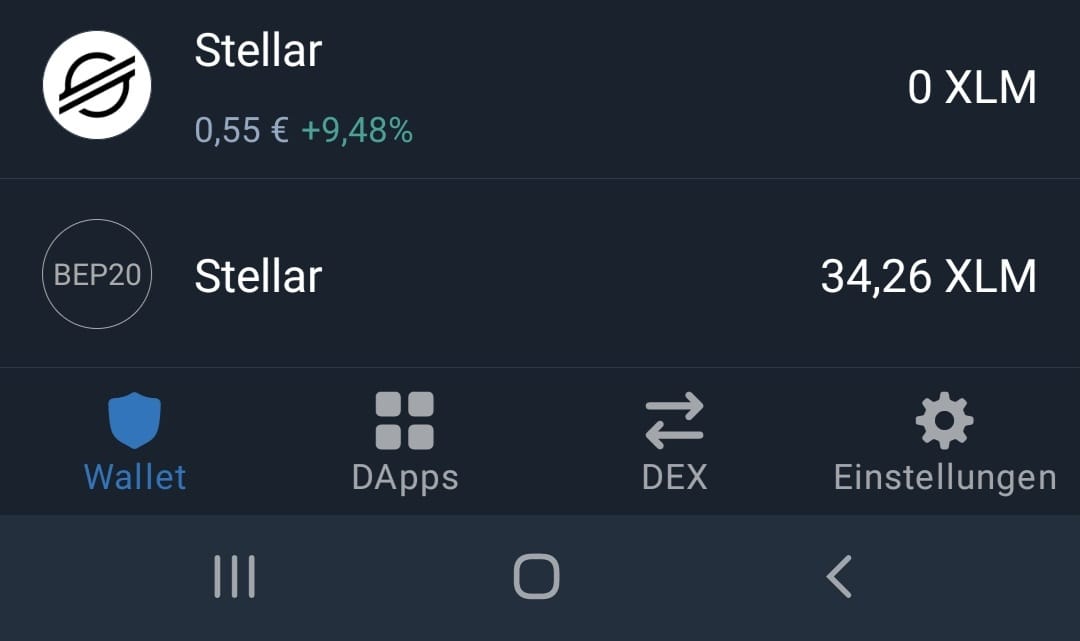Go to the DEX tab

pos(674,442)
